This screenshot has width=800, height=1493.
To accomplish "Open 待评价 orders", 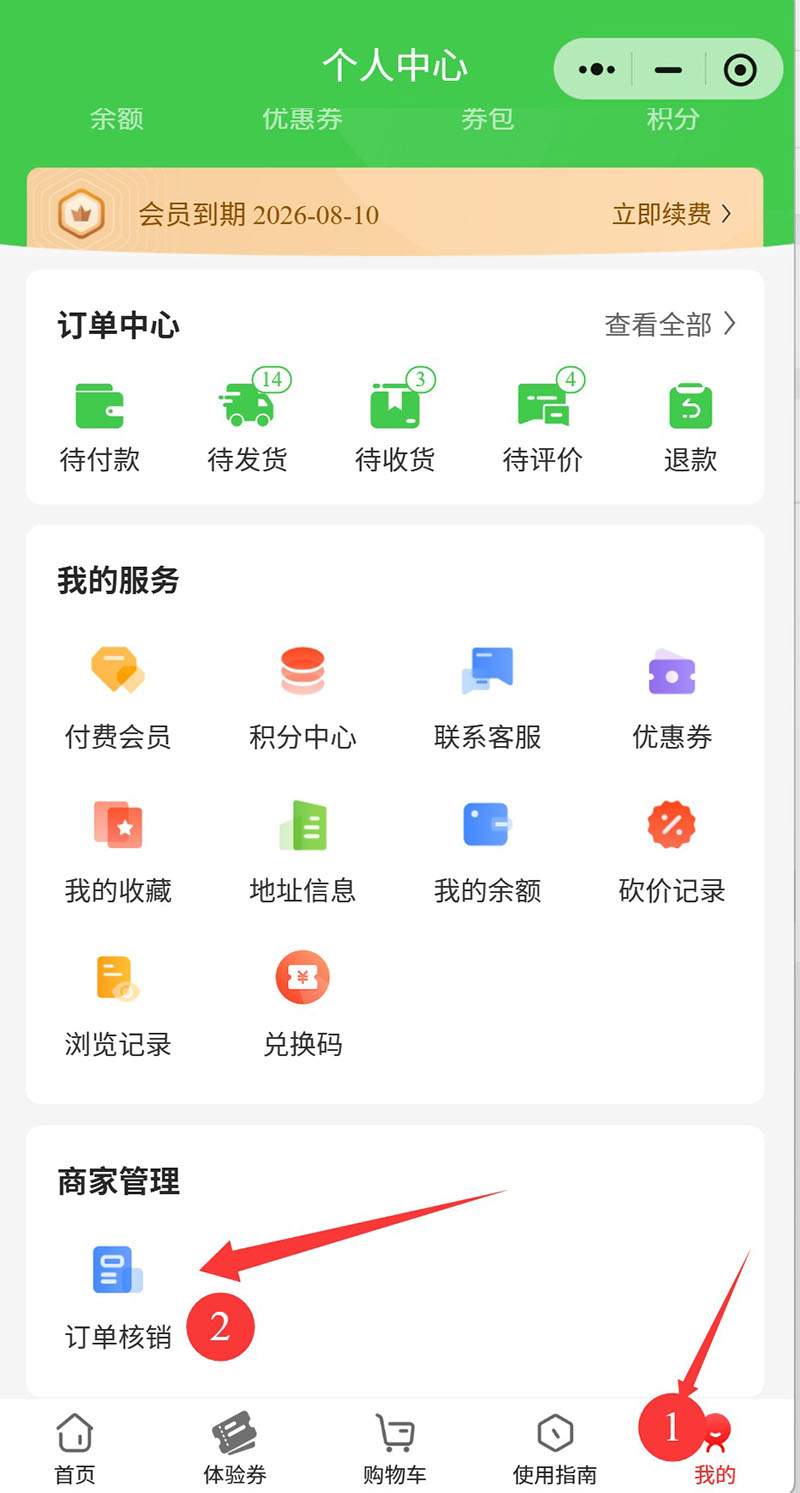I will pos(542,425).
